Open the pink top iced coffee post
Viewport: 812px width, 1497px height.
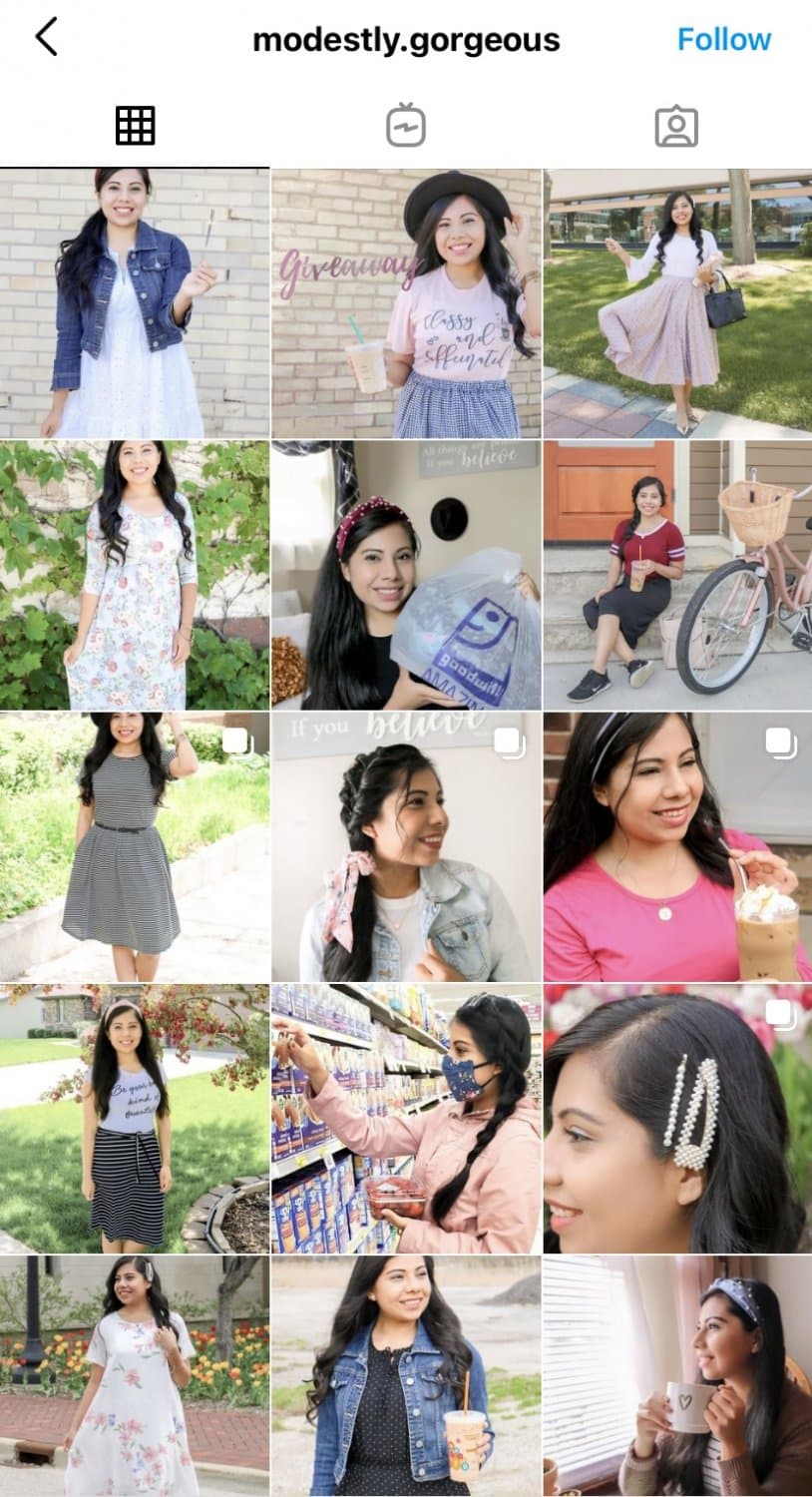tap(677, 846)
